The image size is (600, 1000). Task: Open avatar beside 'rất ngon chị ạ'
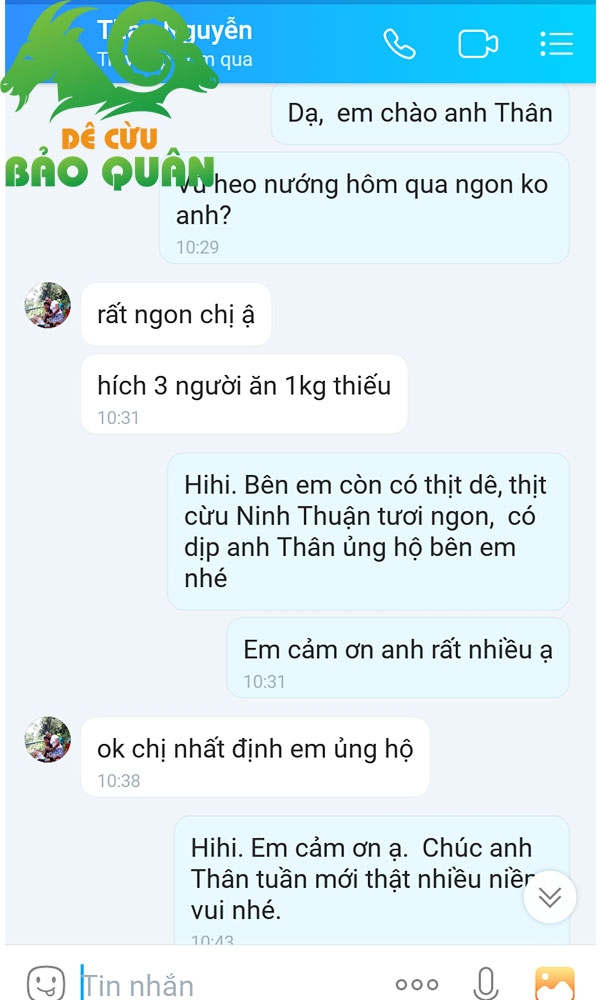tap(48, 305)
